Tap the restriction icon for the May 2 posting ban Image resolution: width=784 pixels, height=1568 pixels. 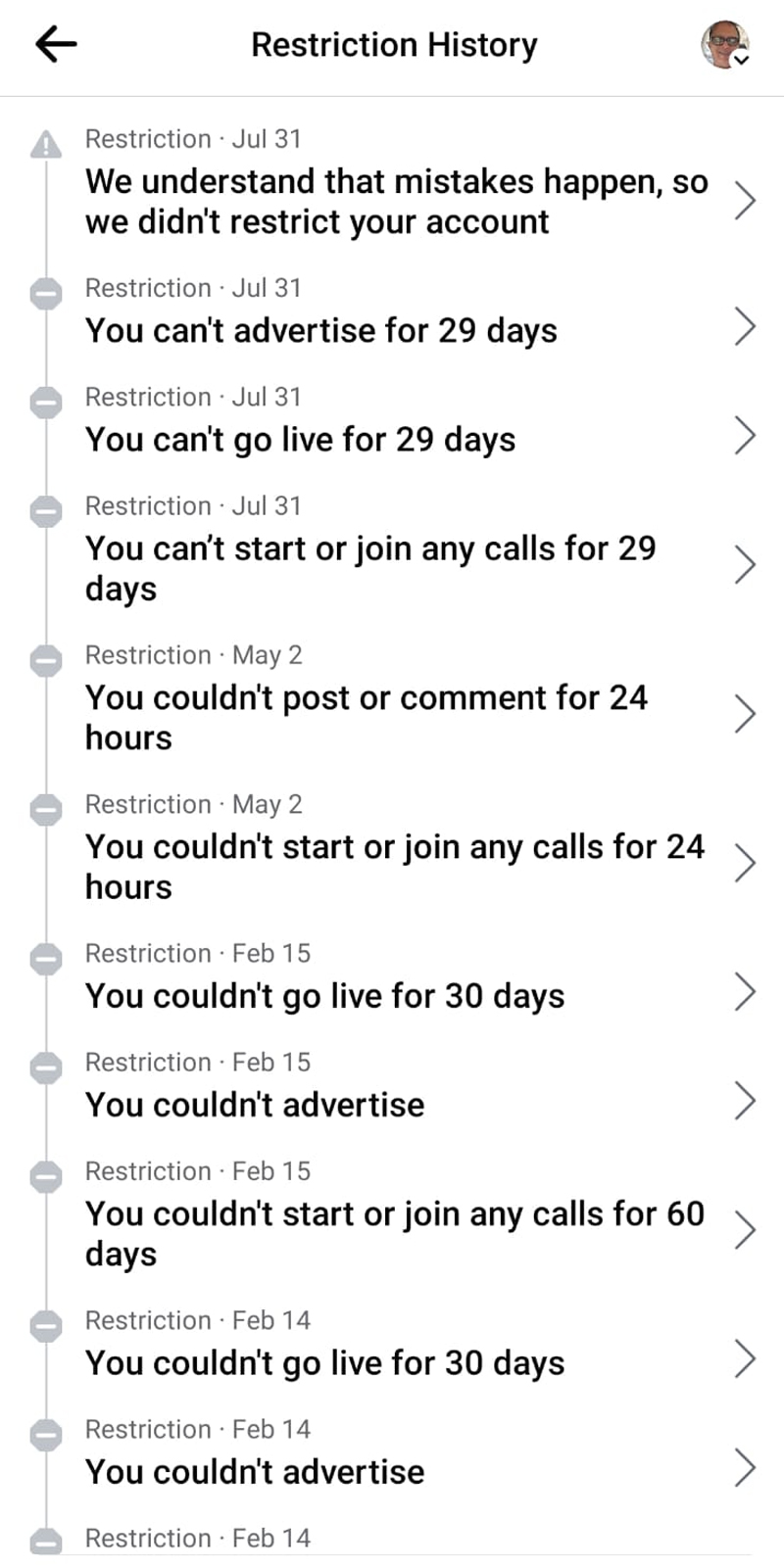tap(47, 661)
